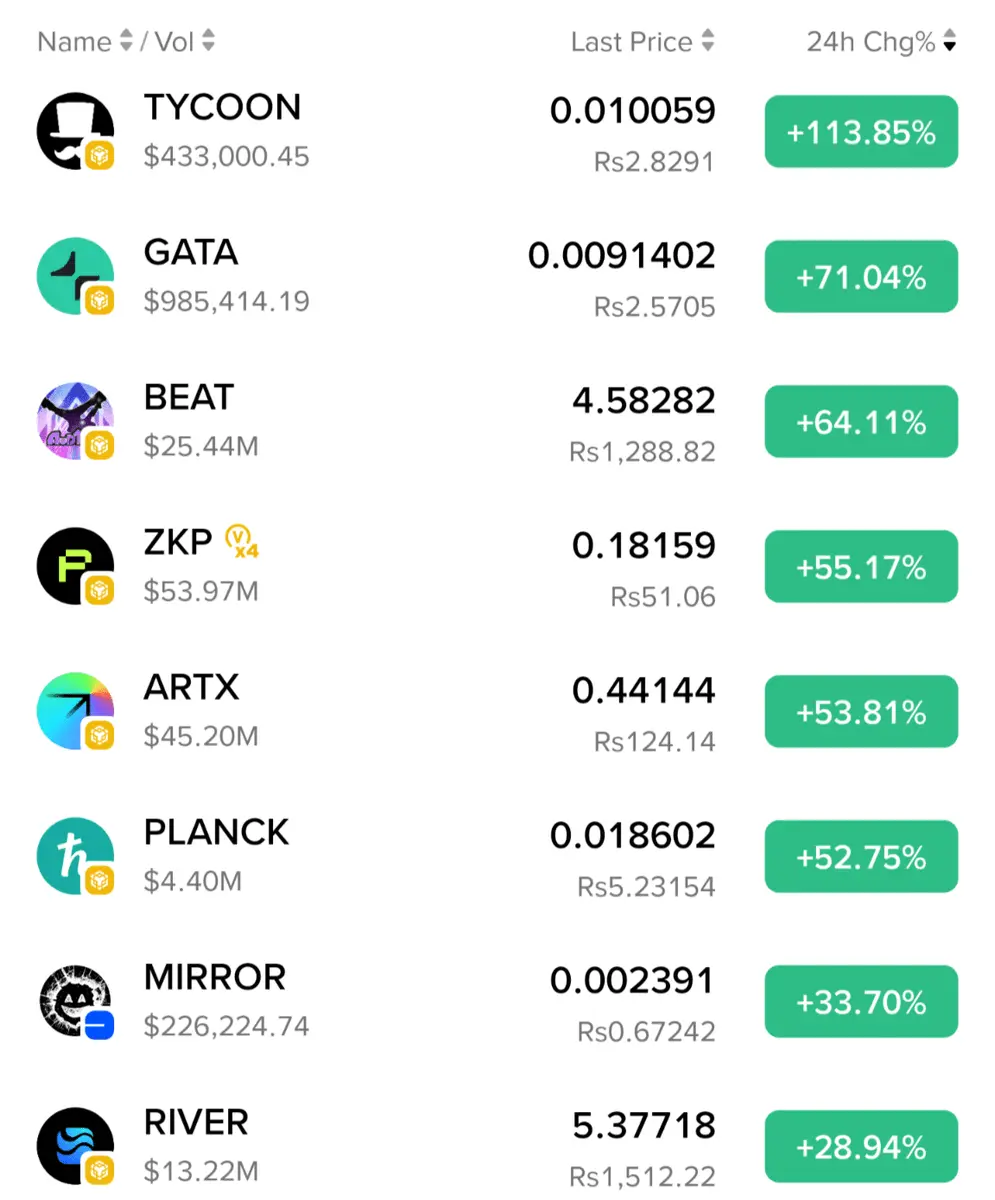Tap MIRROR's +33.70% change button

pyautogui.click(x=861, y=1002)
